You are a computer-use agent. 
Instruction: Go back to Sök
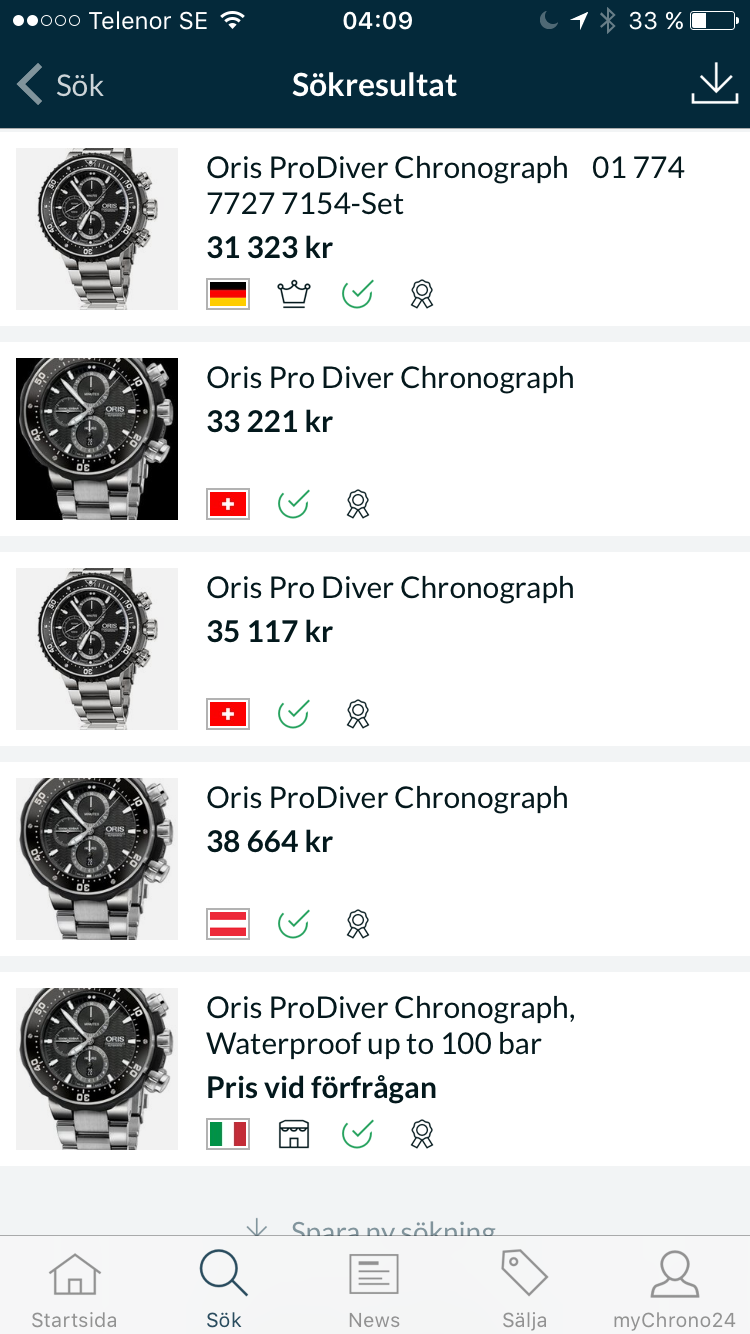60,85
